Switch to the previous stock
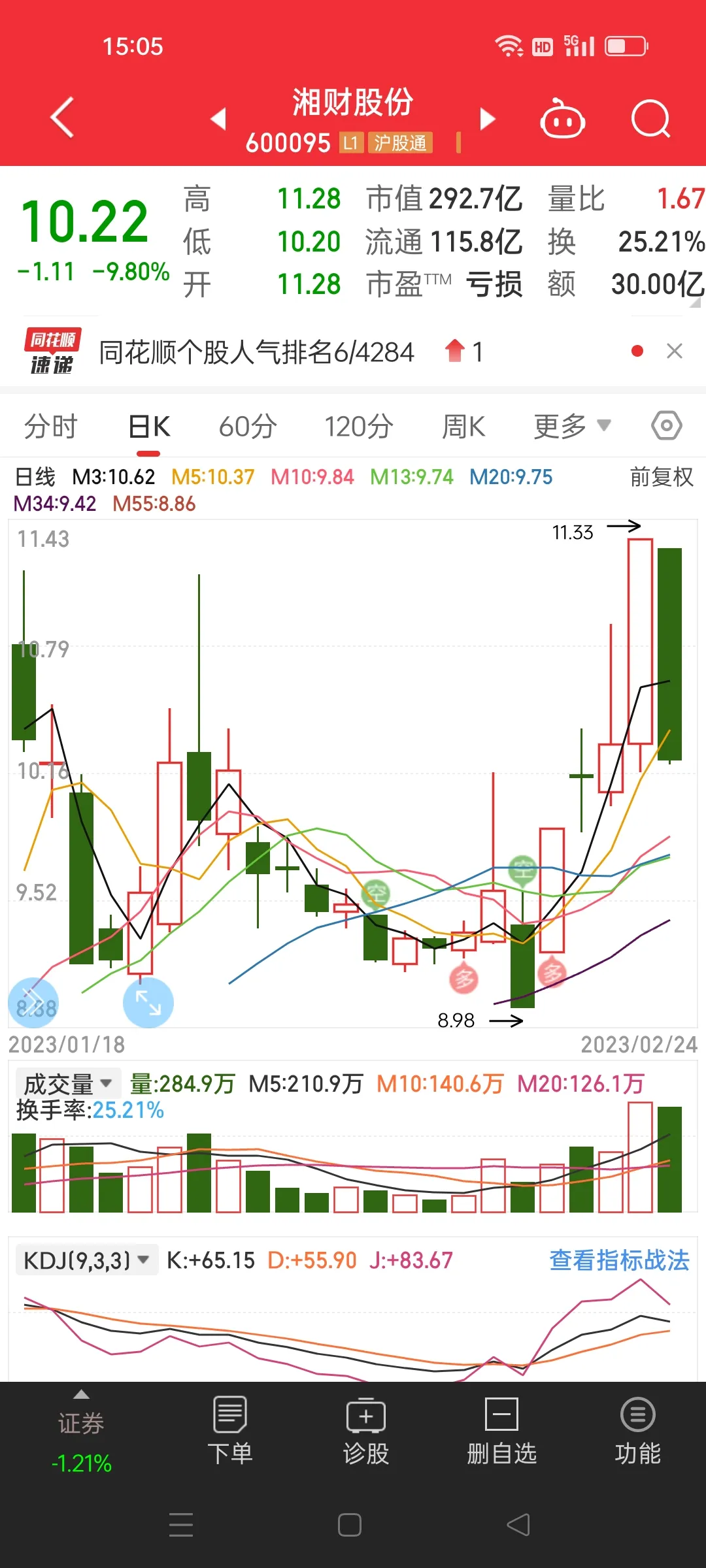The height and width of the screenshot is (1568, 706). (218, 119)
